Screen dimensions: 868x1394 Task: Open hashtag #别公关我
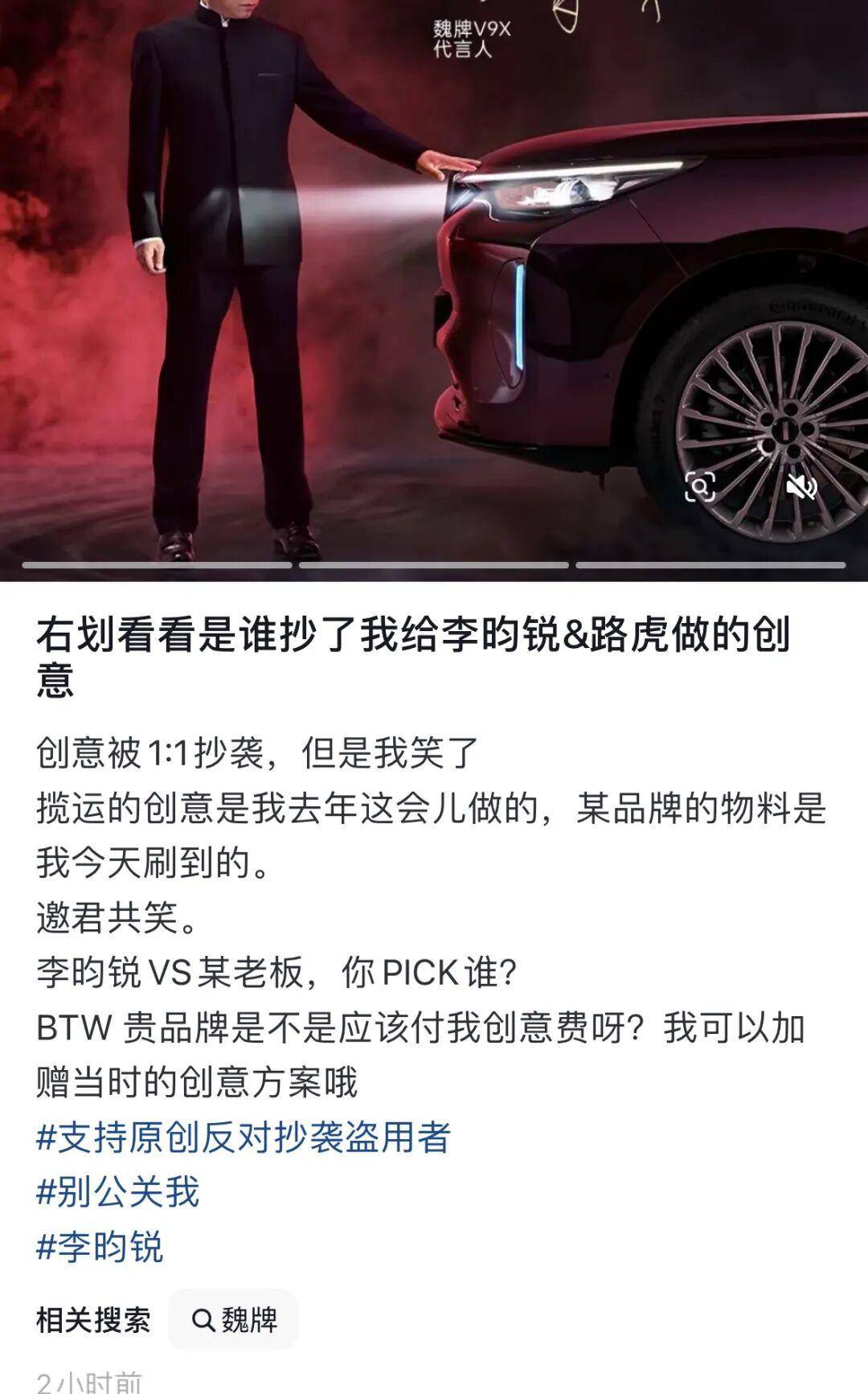click(118, 1192)
